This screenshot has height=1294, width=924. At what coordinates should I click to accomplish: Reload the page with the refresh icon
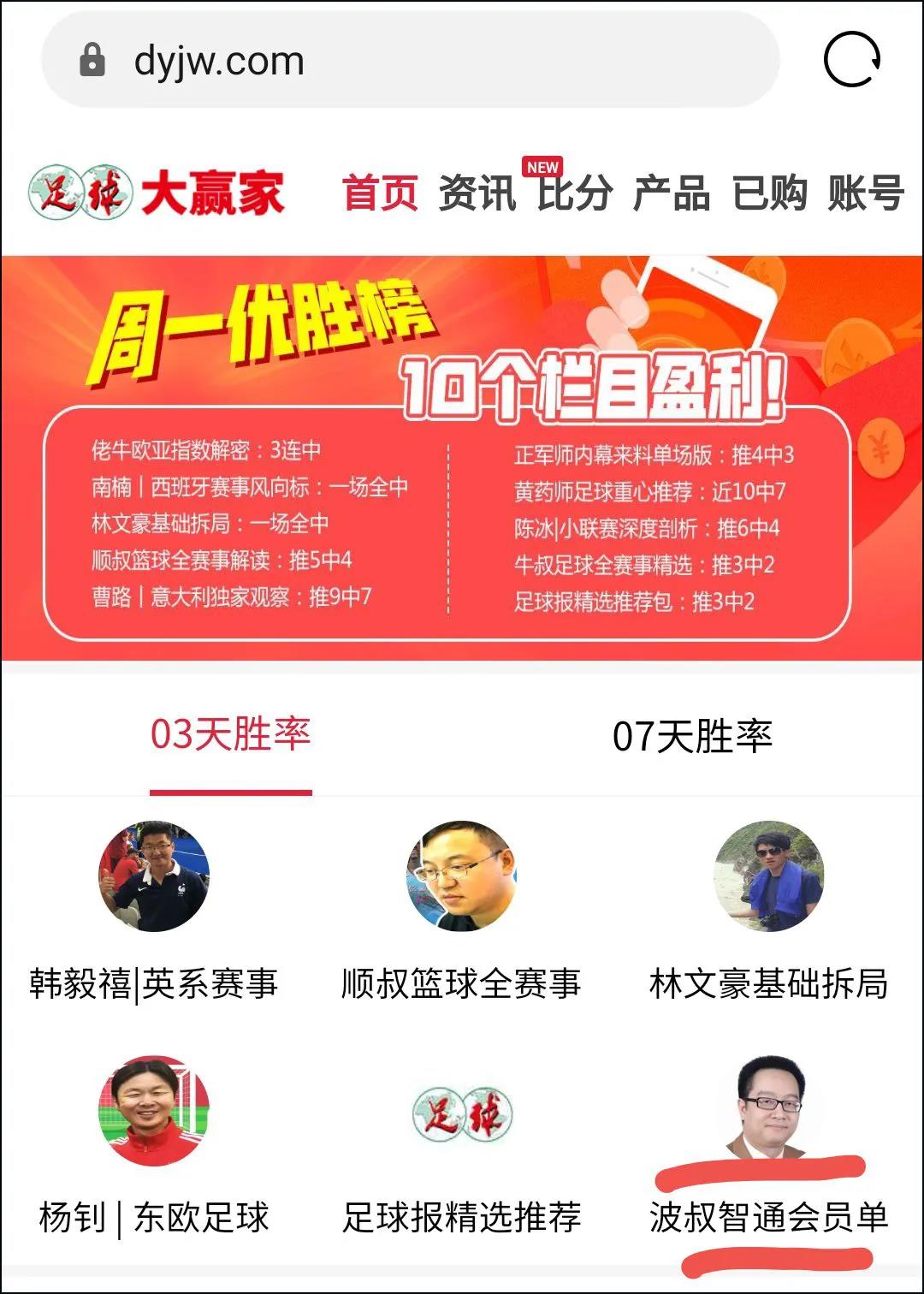851,60
